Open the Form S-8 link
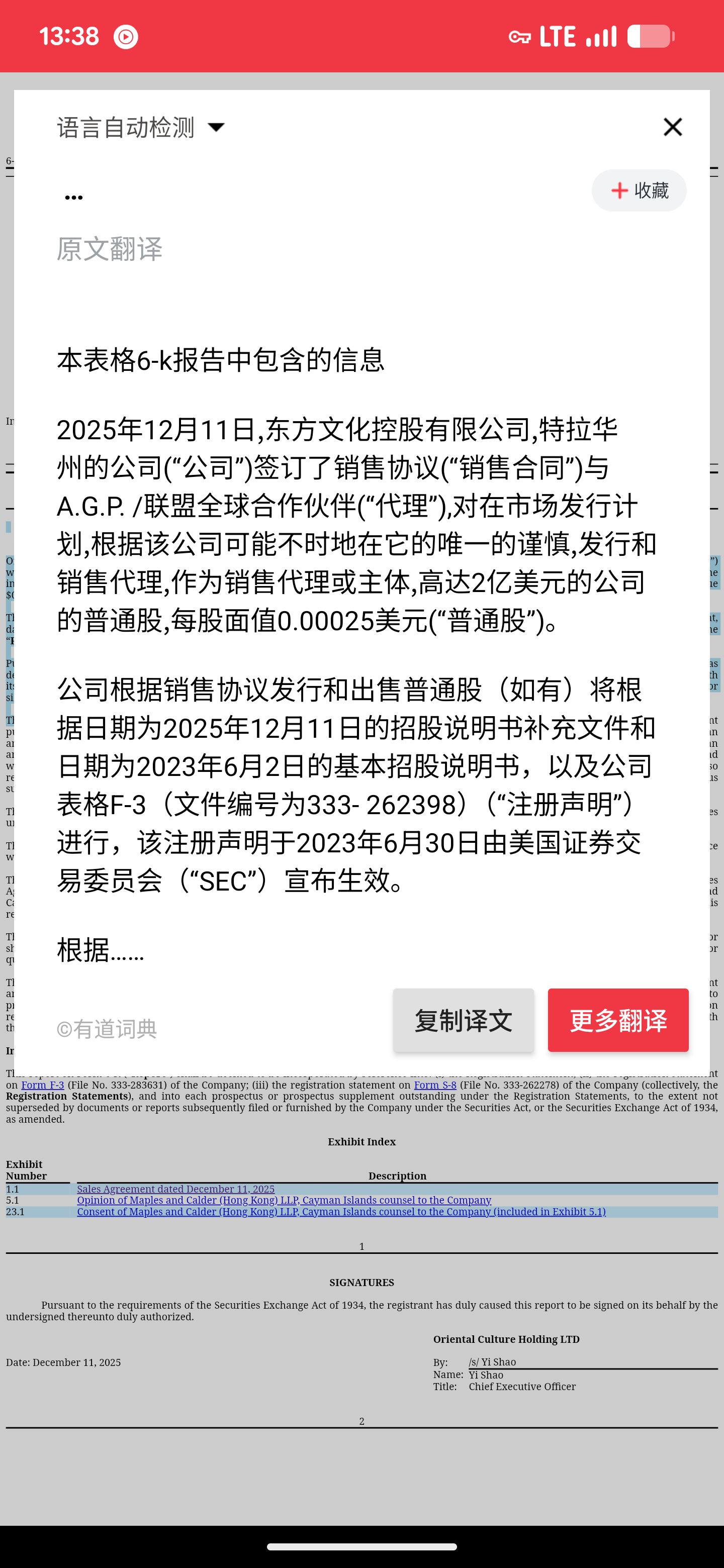The image size is (724, 1568). (x=435, y=1086)
